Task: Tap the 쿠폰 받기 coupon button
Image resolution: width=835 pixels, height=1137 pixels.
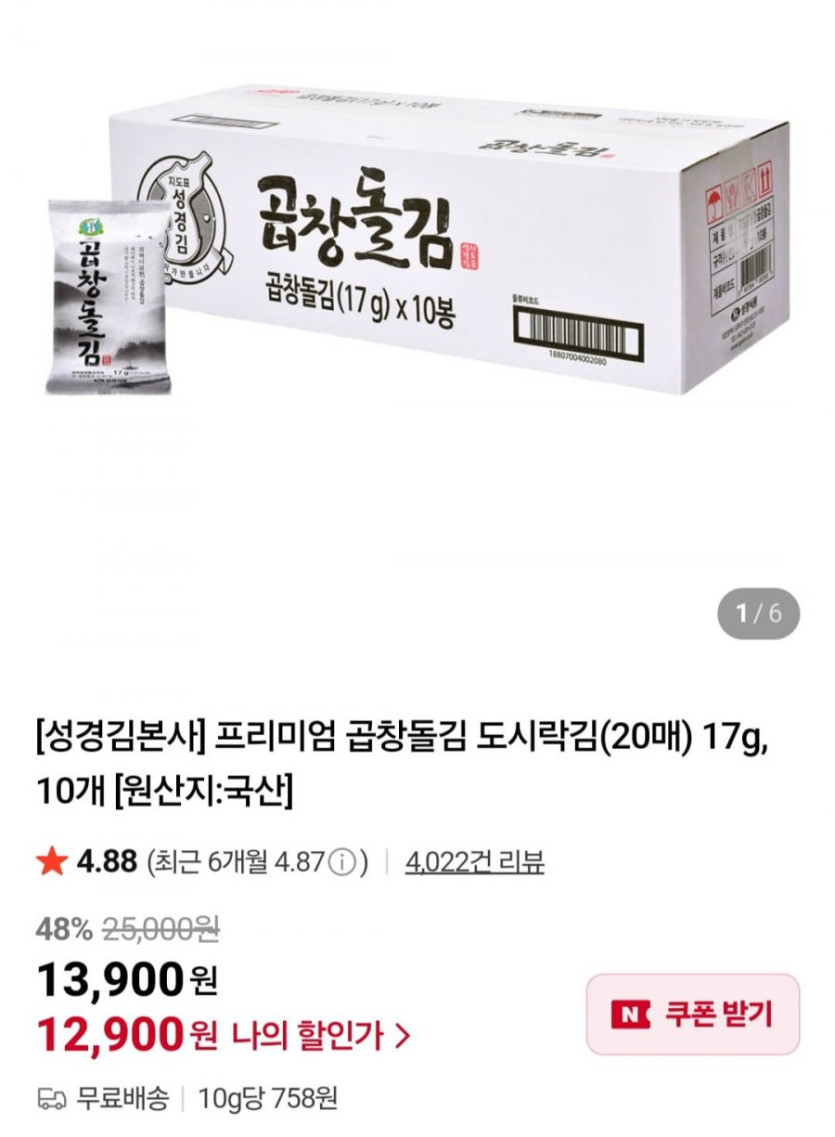Action: (x=692, y=1014)
